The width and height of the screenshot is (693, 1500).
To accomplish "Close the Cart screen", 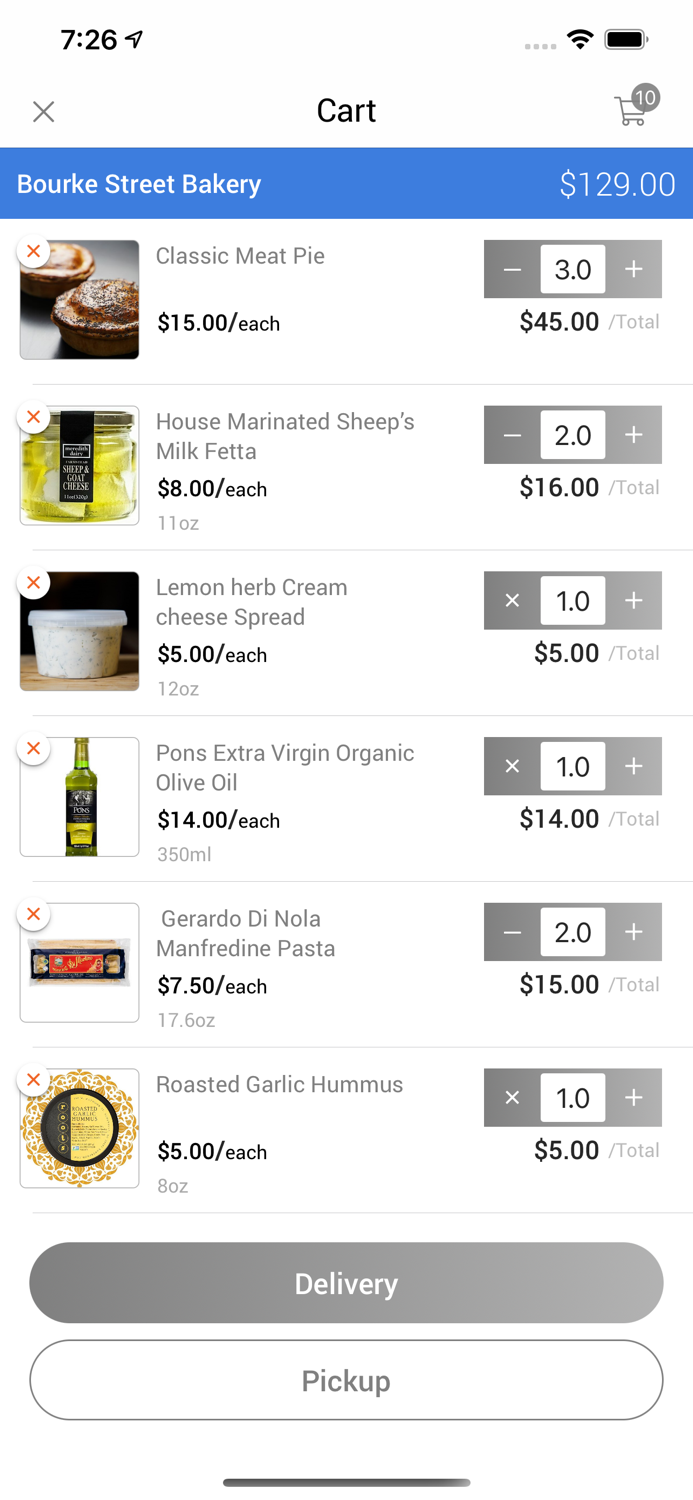I will click(43, 111).
